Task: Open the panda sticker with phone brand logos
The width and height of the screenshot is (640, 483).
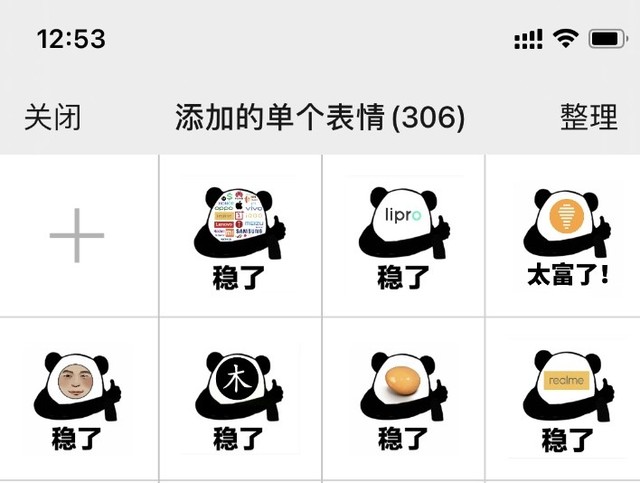Action: (239, 236)
